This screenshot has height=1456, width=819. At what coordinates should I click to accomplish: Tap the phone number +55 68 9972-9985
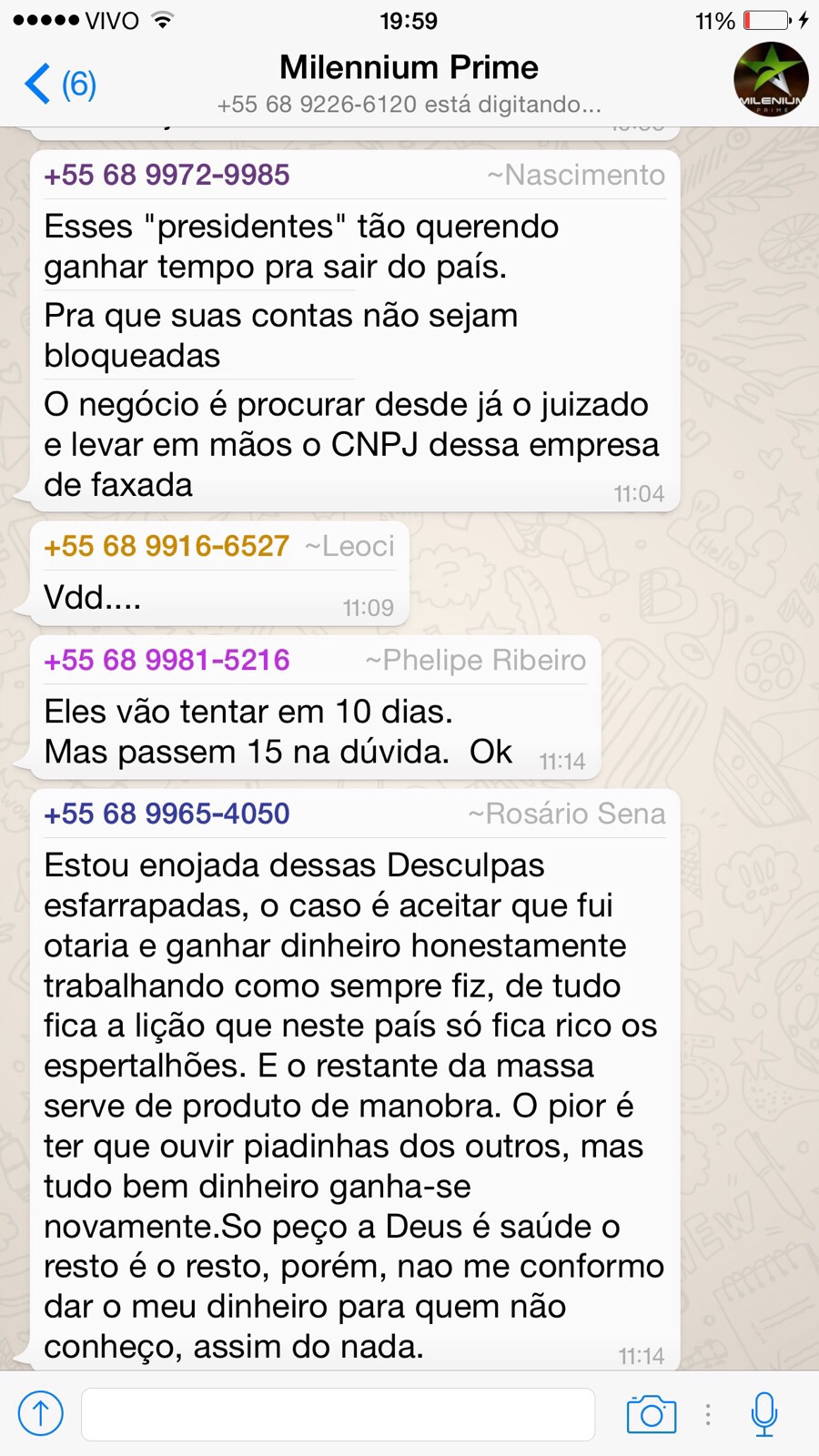(167, 175)
